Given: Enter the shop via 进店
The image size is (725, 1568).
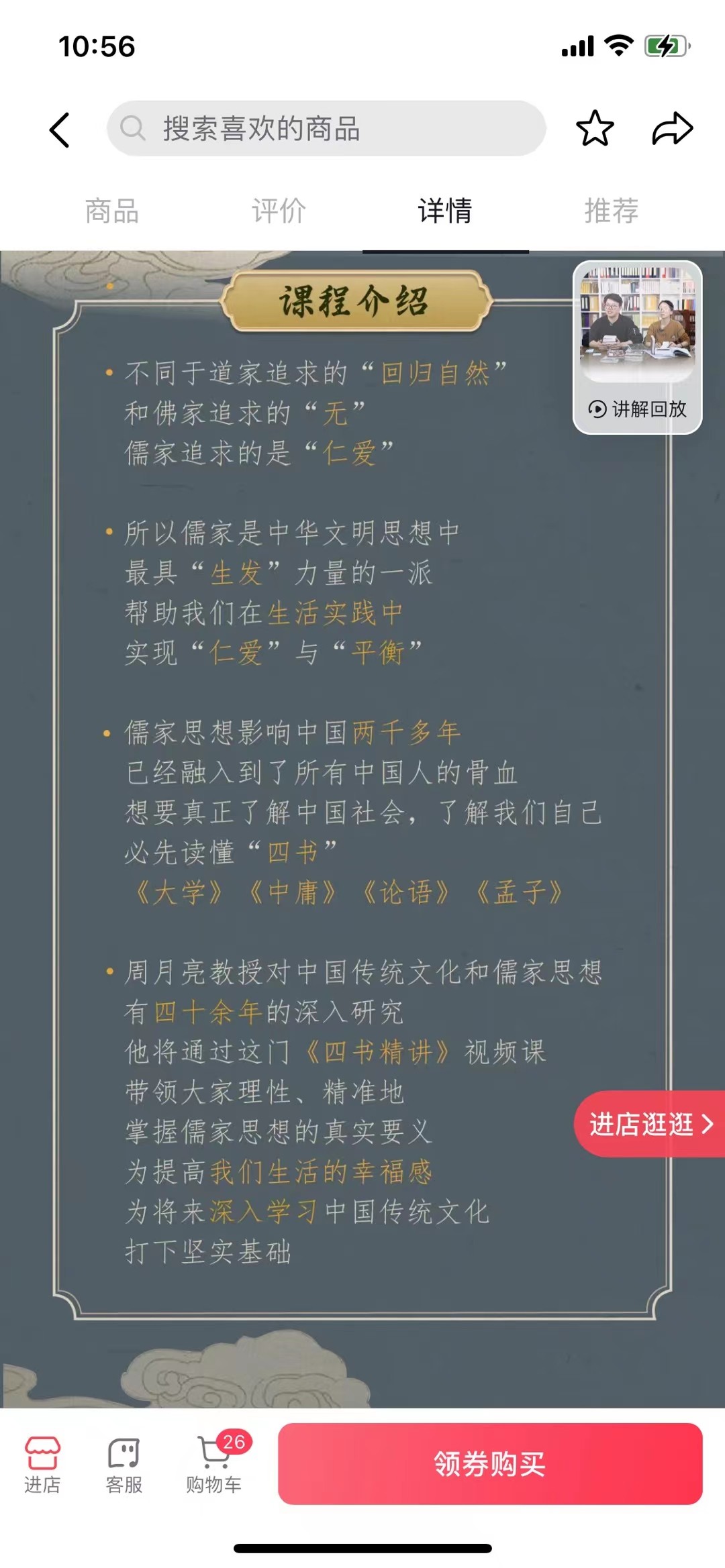Looking at the screenshot, I should tap(42, 1465).
